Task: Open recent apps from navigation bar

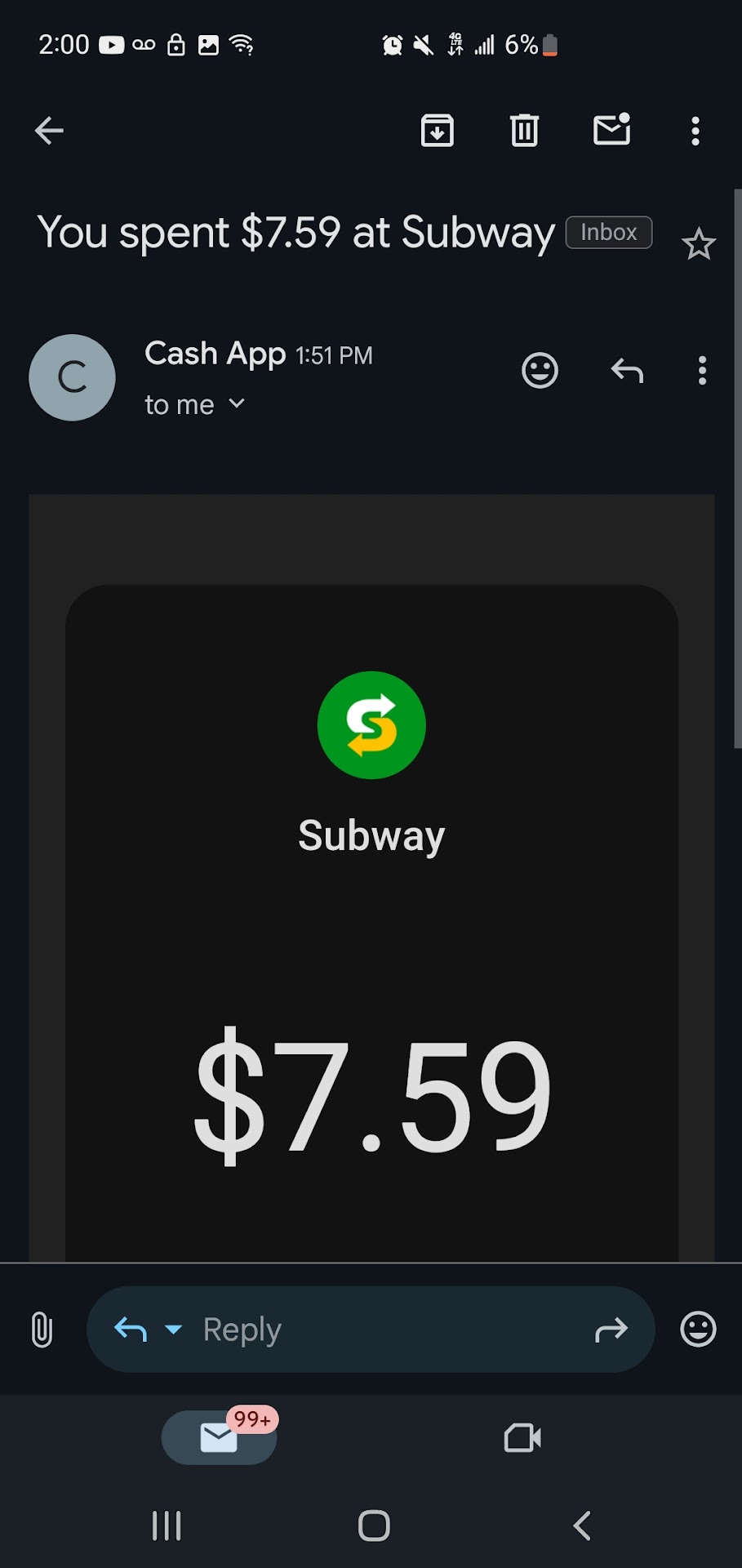Action: (x=167, y=1526)
